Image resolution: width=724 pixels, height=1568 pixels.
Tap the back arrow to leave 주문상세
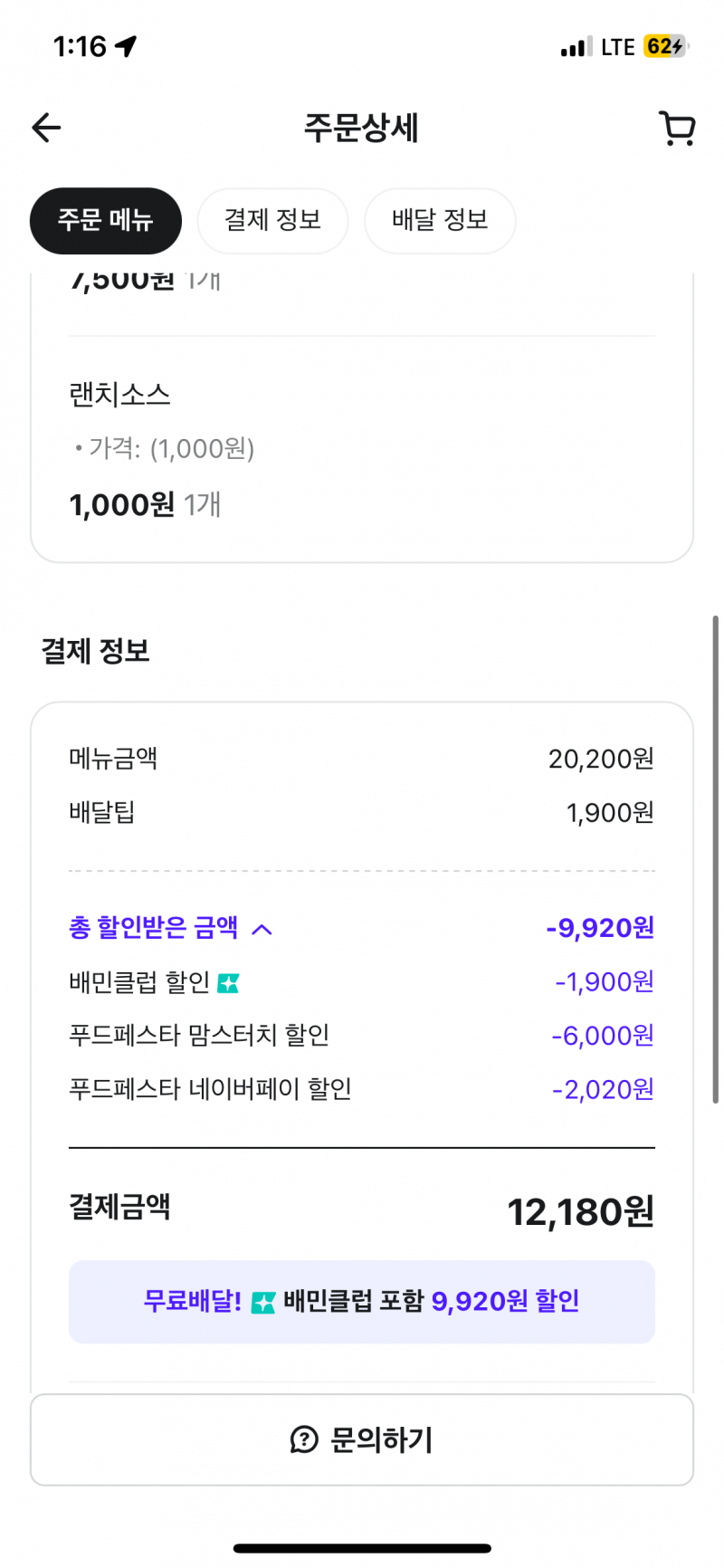(x=45, y=128)
